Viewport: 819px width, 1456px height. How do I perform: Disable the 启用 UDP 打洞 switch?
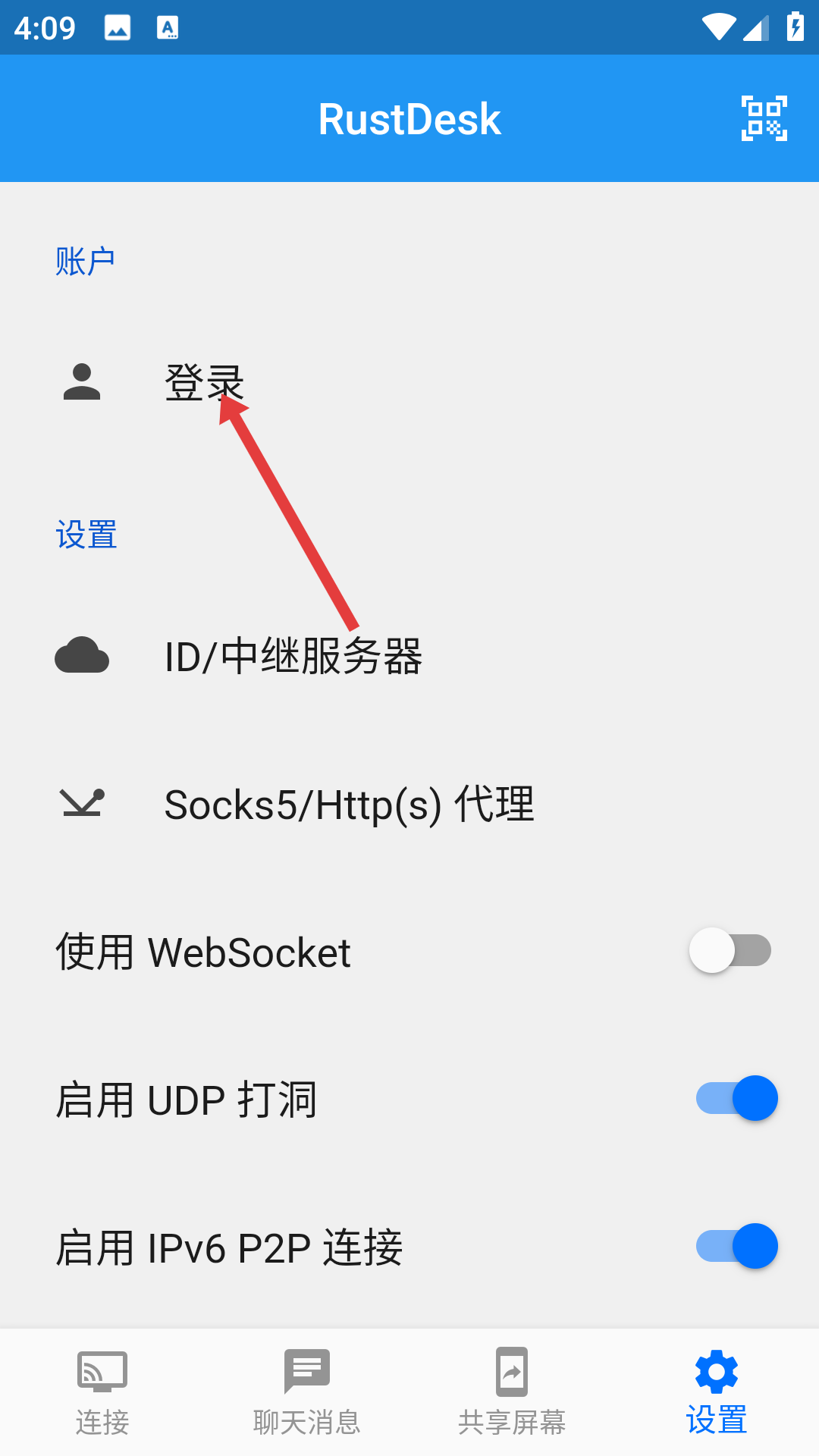736,1098
